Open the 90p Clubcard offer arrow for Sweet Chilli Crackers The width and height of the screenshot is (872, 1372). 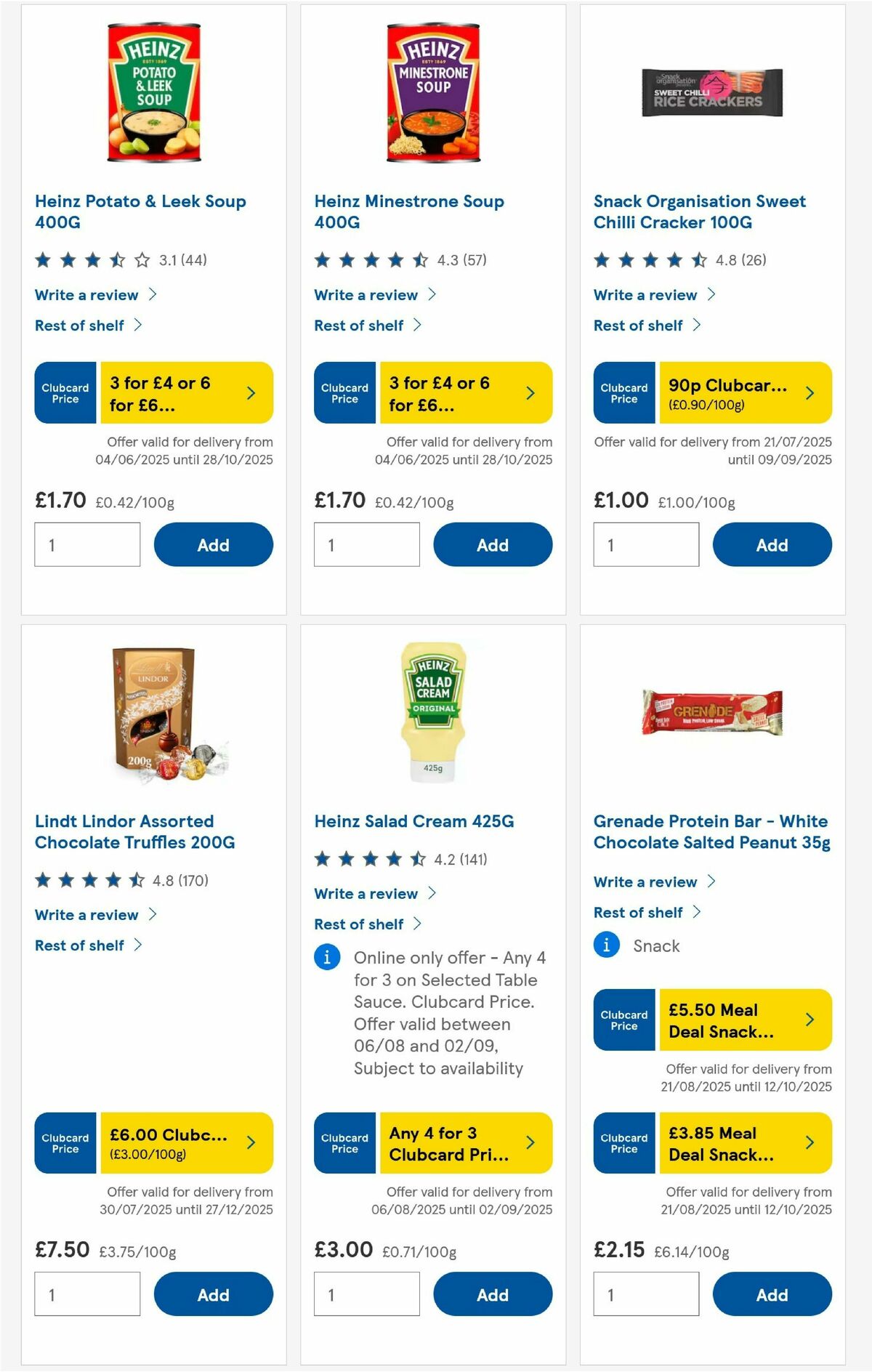pos(809,392)
